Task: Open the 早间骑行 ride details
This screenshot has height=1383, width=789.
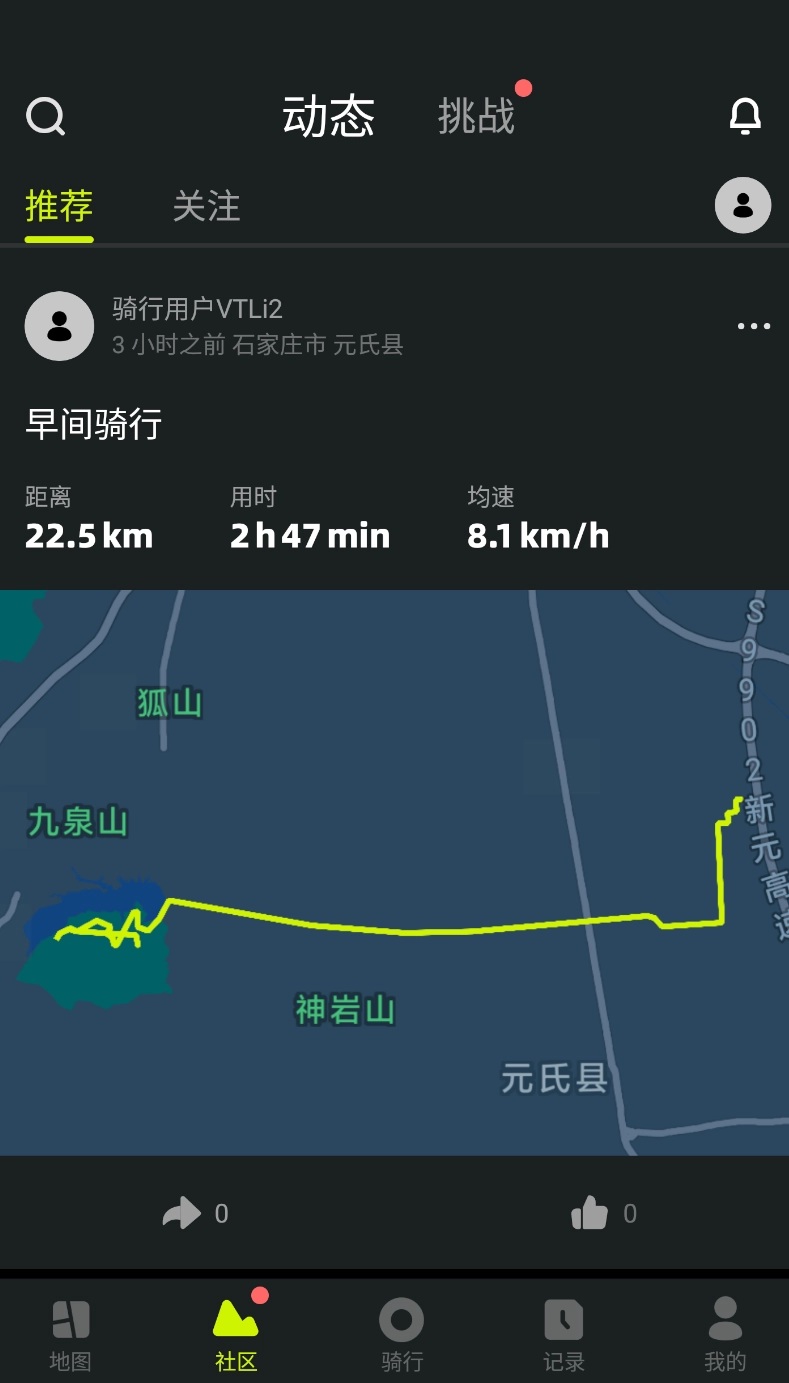Action: [93, 424]
